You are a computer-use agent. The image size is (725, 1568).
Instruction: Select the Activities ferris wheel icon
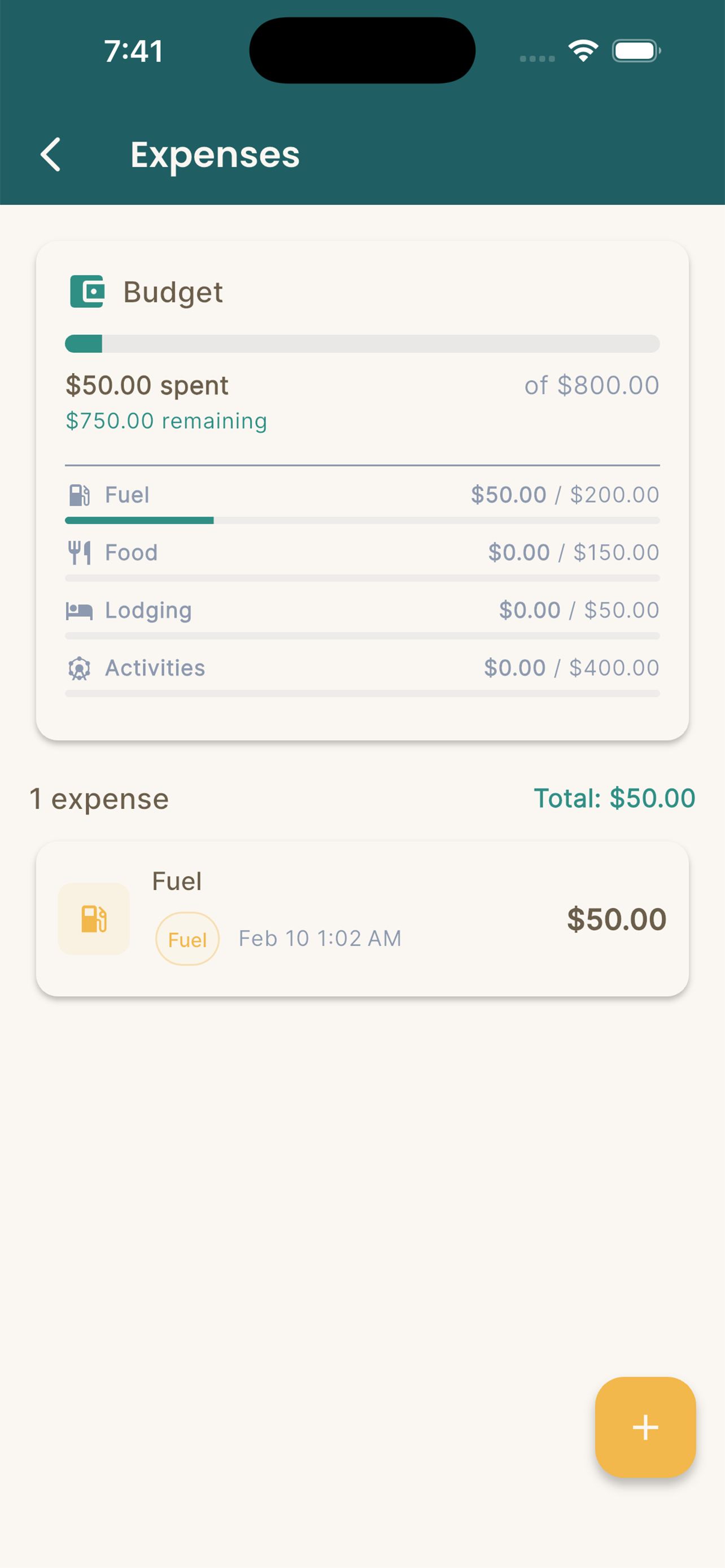point(79,667)
